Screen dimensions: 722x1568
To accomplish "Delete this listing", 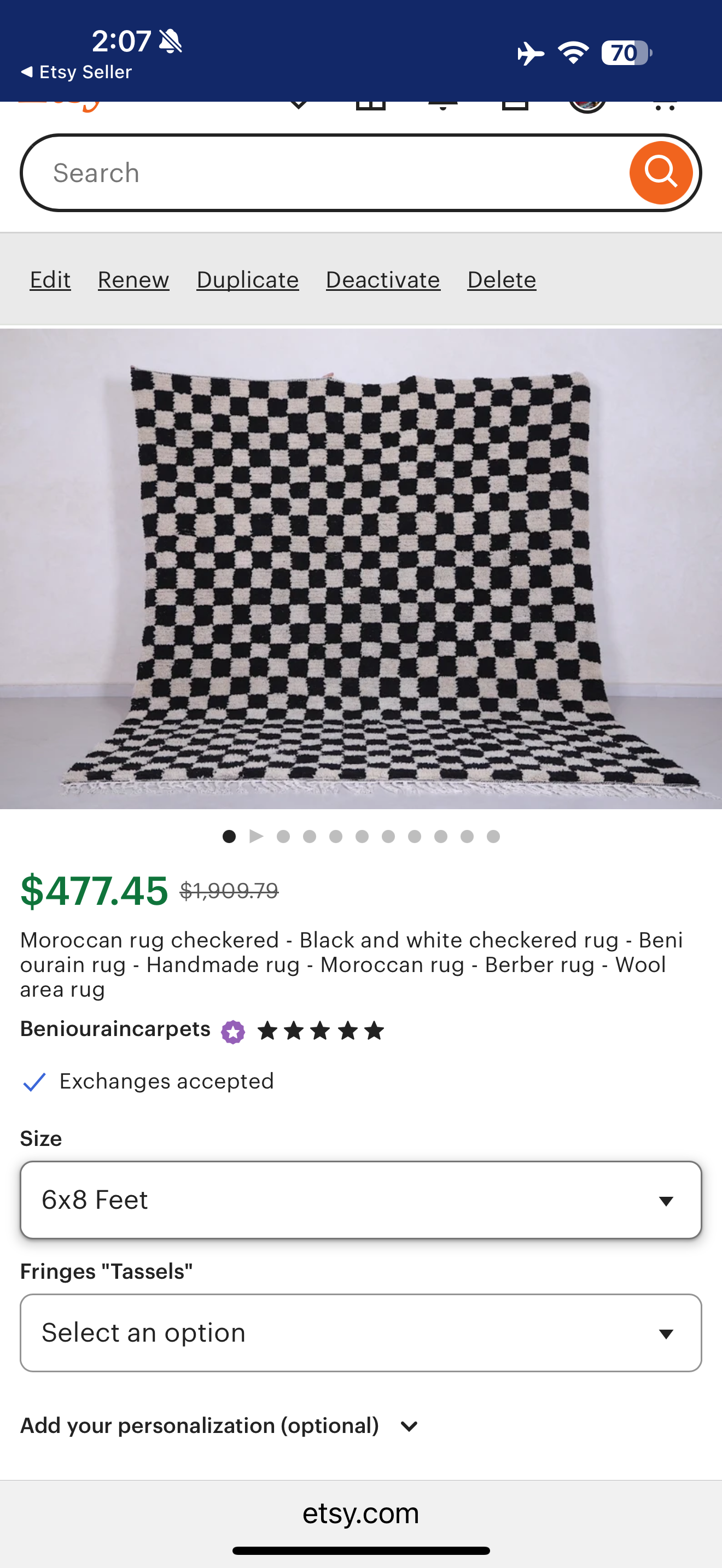I will [502, 280].
